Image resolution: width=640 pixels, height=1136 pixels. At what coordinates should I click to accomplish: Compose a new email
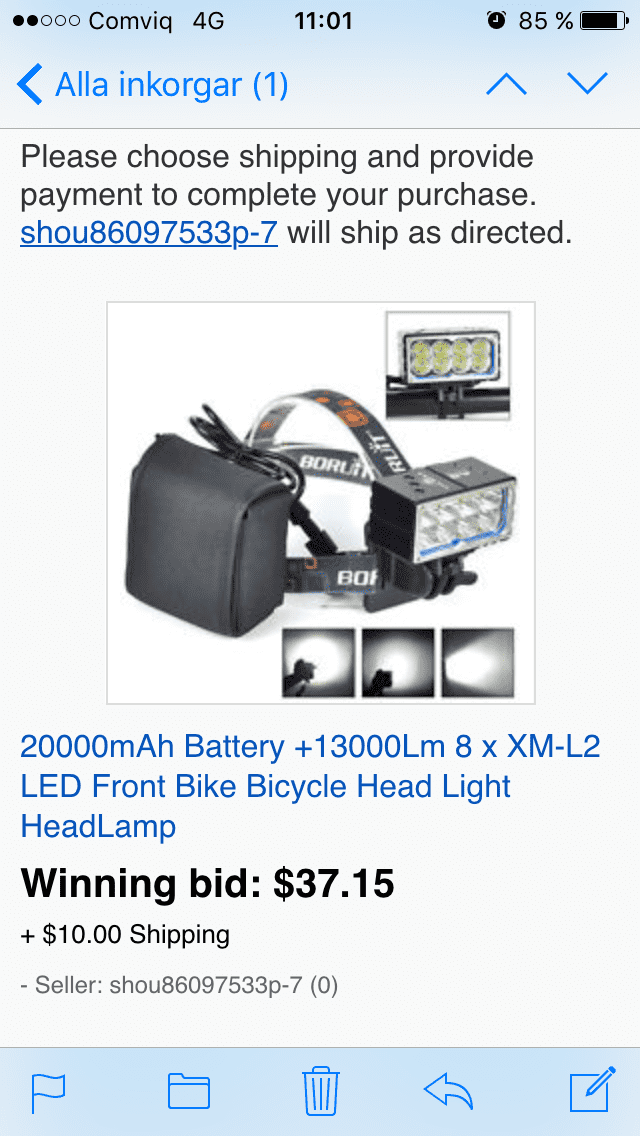click(x=589, y=1091)
